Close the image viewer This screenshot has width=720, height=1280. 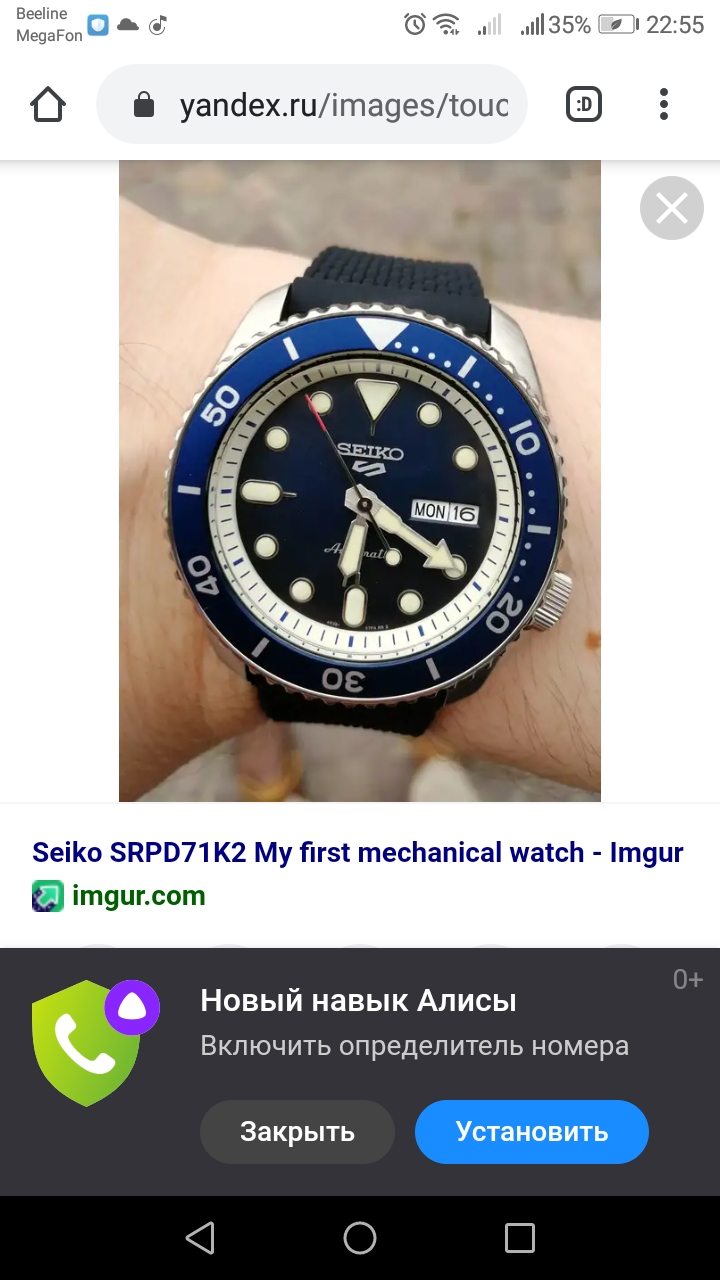(x=671, y=208)
